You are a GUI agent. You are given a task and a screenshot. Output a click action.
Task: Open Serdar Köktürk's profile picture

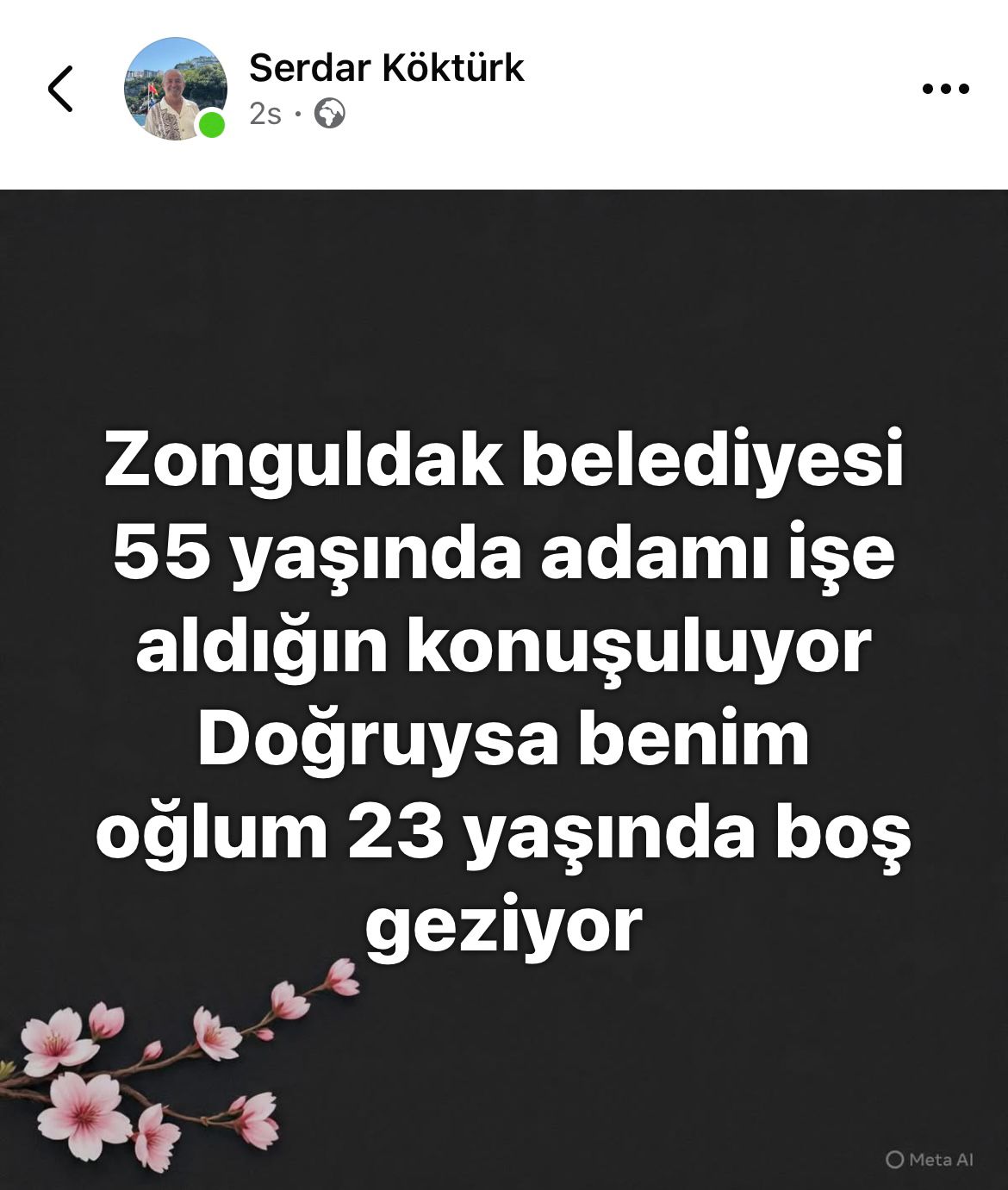[176, 89]
